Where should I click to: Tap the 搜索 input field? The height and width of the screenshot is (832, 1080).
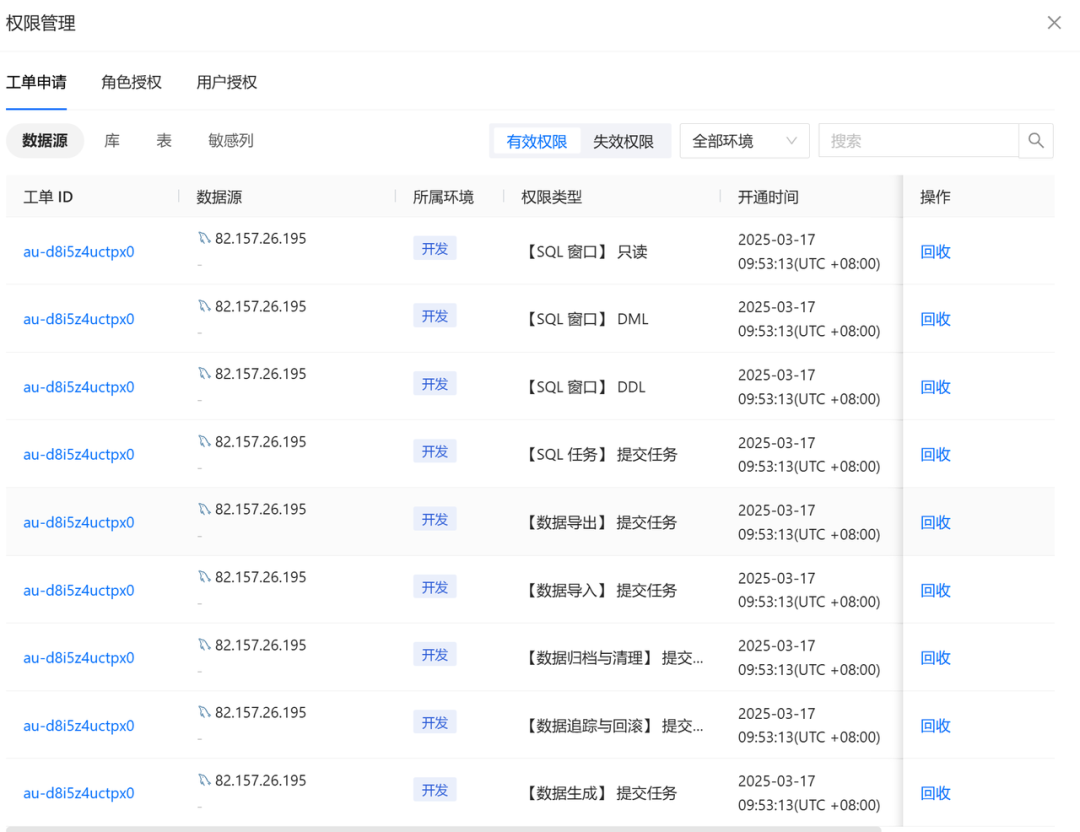click(x=918, y=141)
